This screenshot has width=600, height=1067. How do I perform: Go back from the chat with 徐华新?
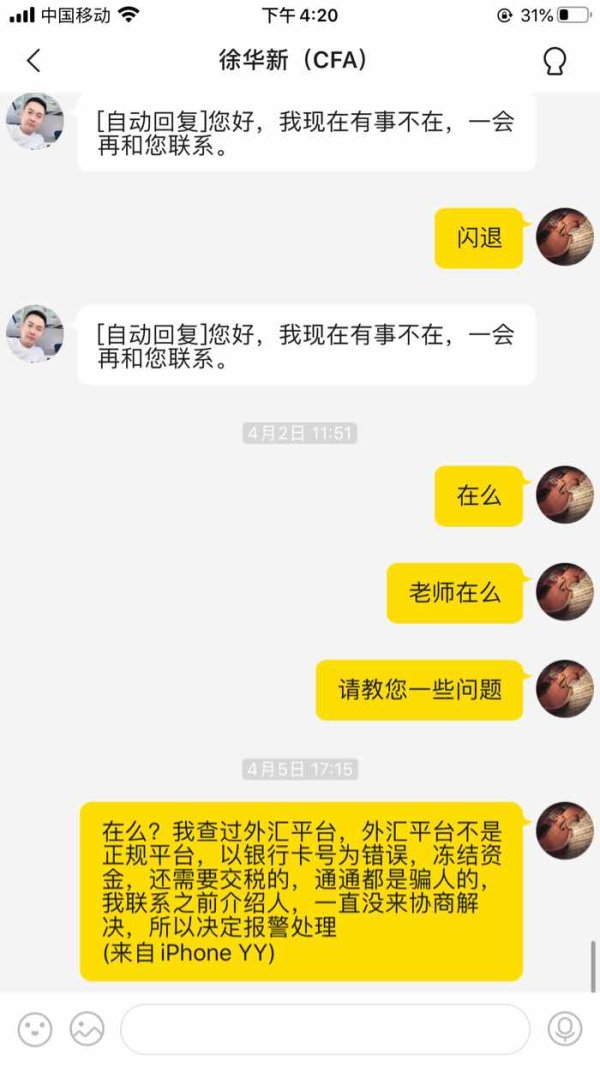[x=33, y=61]
